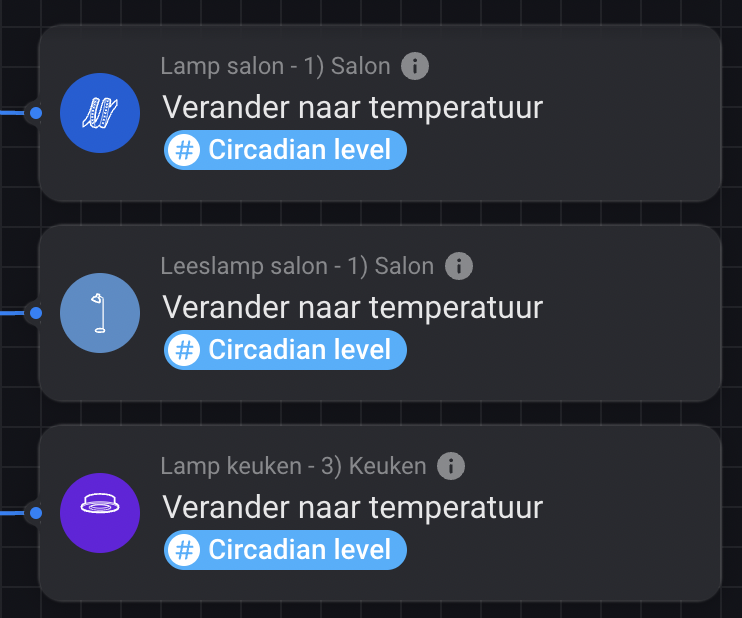Edit Circadian level tag on Leeslamp salon
The width and height of the screenshot is (742, 618).
click(x=286, y=350)
